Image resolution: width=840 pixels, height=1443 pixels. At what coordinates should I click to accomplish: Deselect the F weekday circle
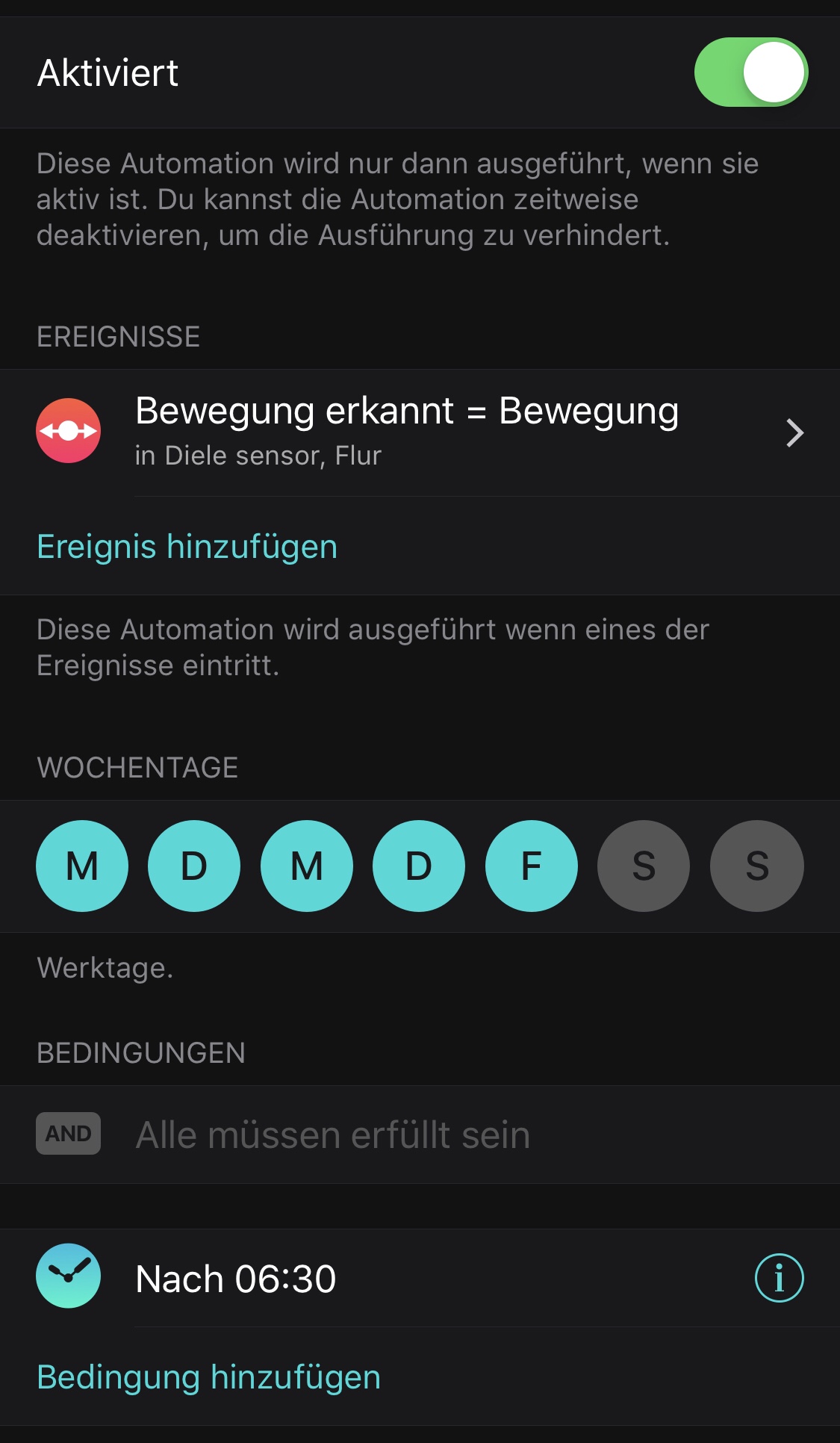(x=531, y=866)
